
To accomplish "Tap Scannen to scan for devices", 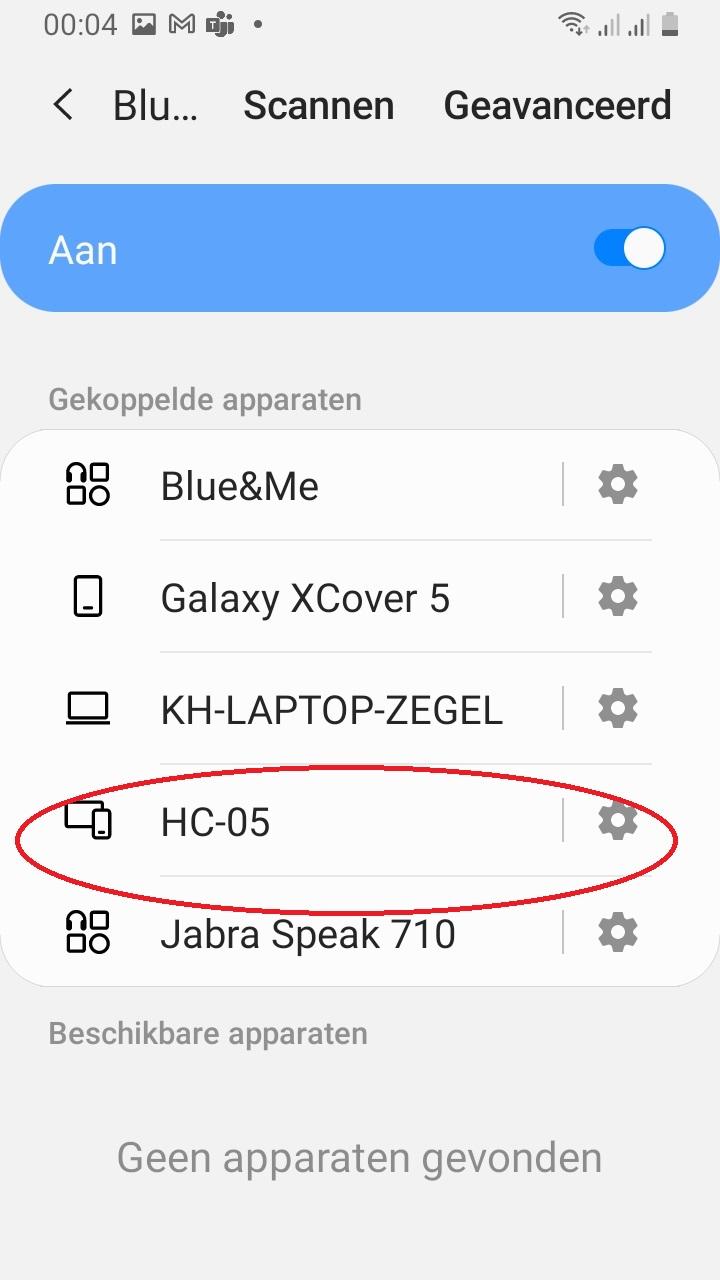I will coord(318,105).
